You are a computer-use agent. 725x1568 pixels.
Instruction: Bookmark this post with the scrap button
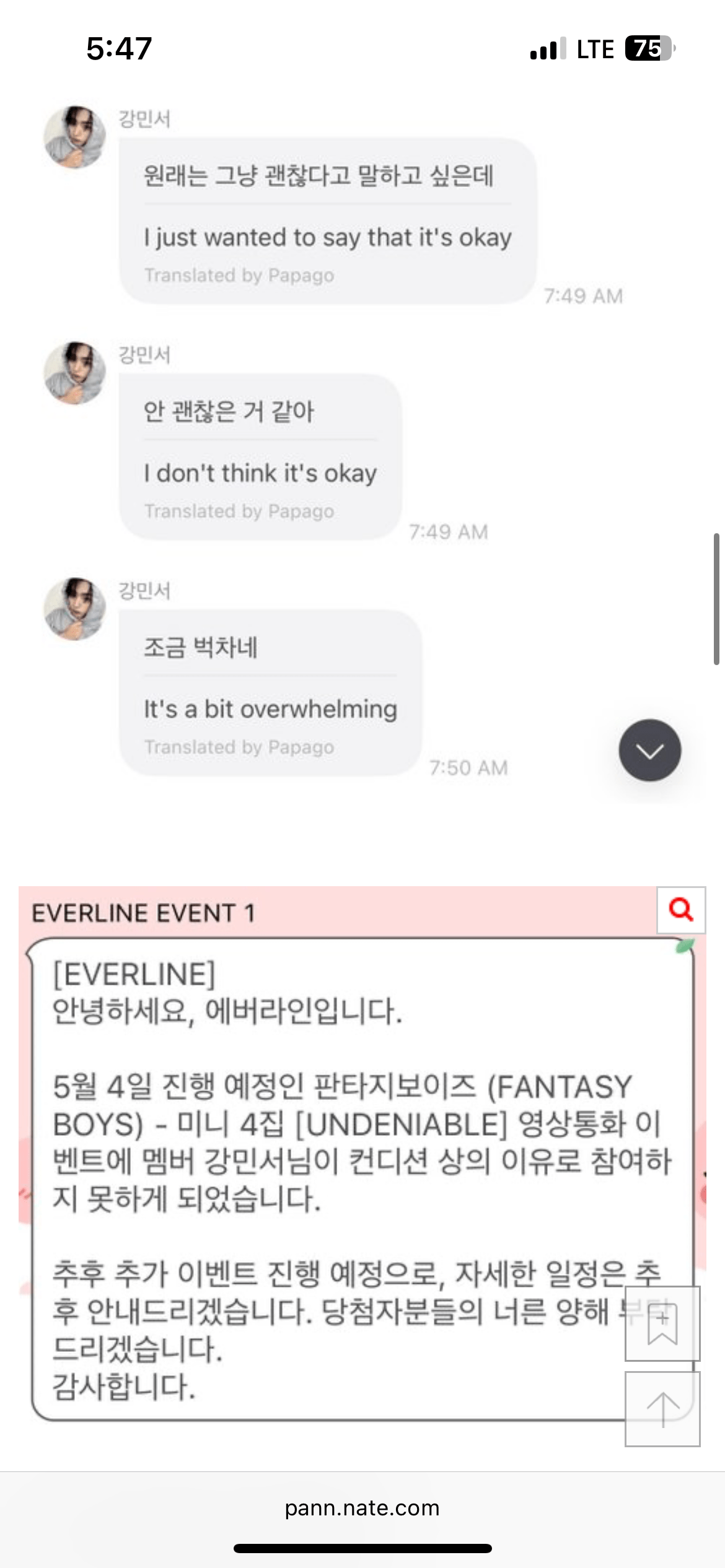pyautogui.click(x=662, y=1323)
